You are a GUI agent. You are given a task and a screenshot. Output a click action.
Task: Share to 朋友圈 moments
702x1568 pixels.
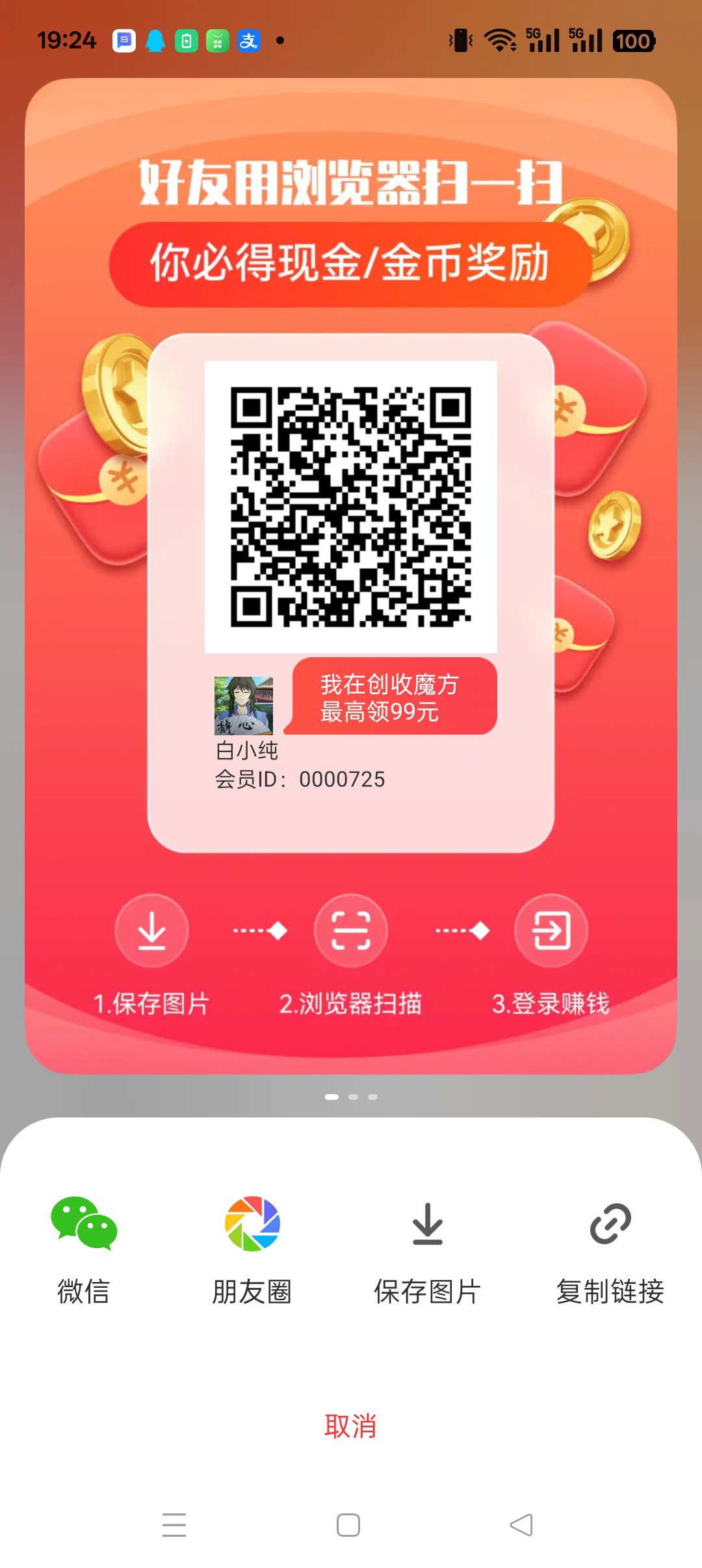coord(252,1248)
